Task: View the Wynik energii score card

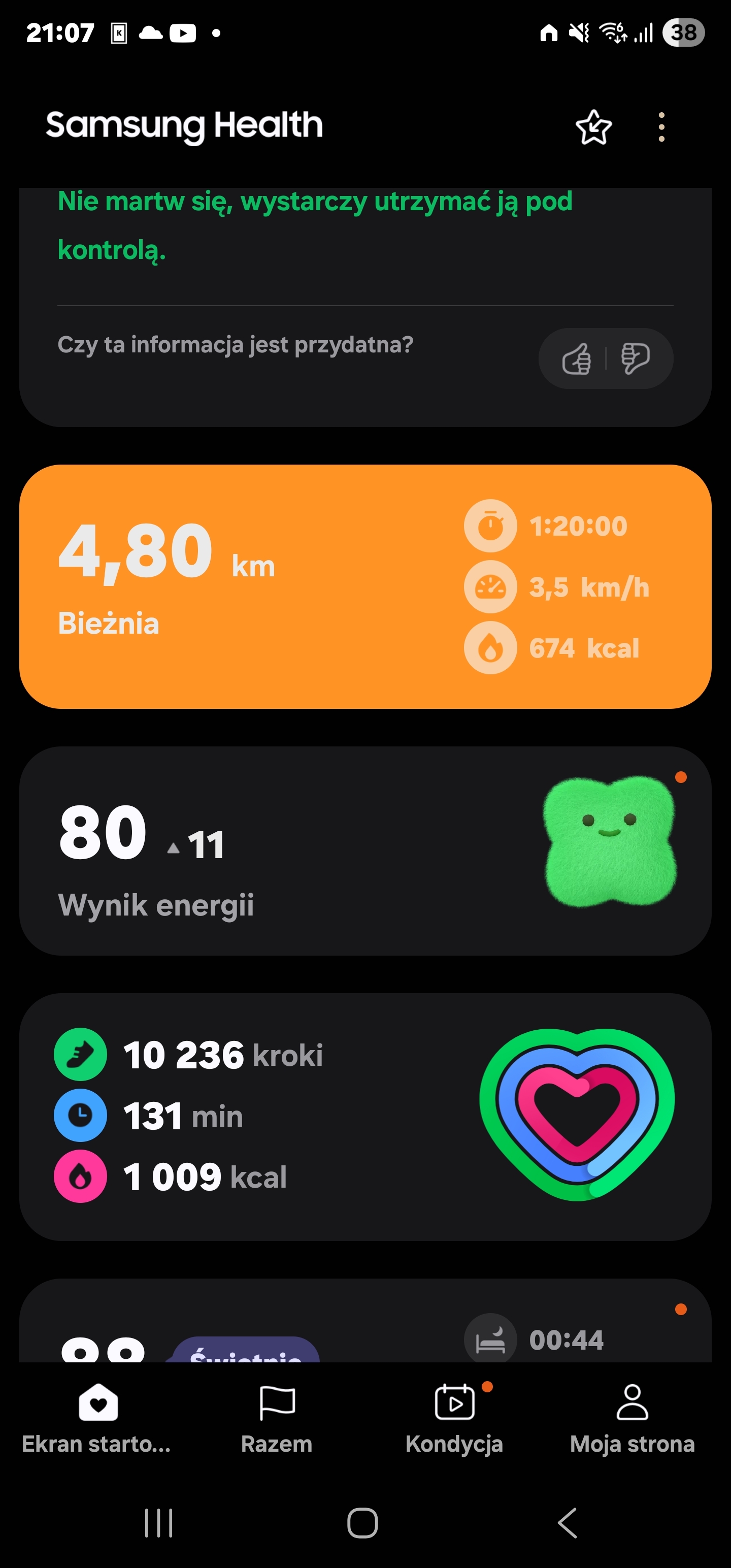Action: pyautogui.click(x=365, y=851)
